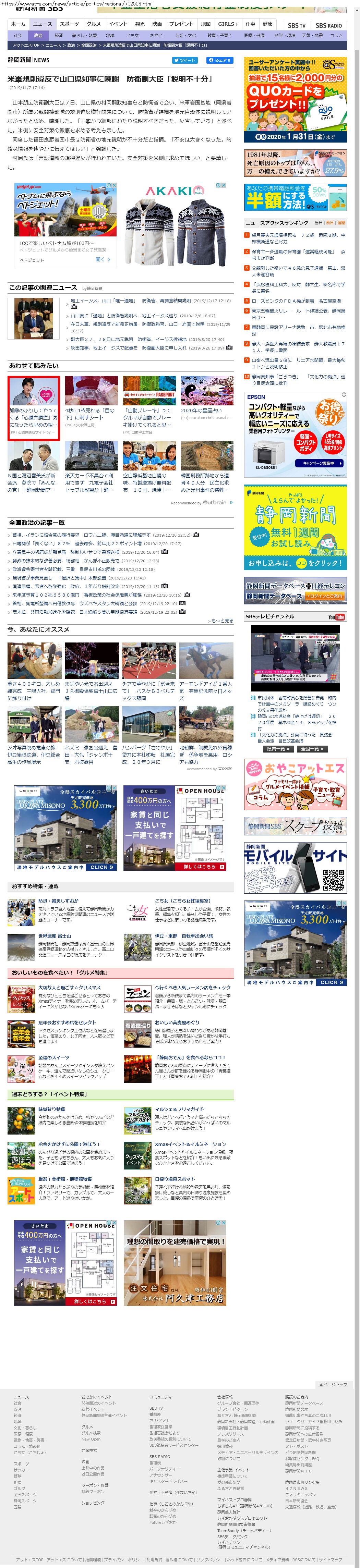Switch to the スポーツ tab

pyautogui.click(x=69, y=24)
